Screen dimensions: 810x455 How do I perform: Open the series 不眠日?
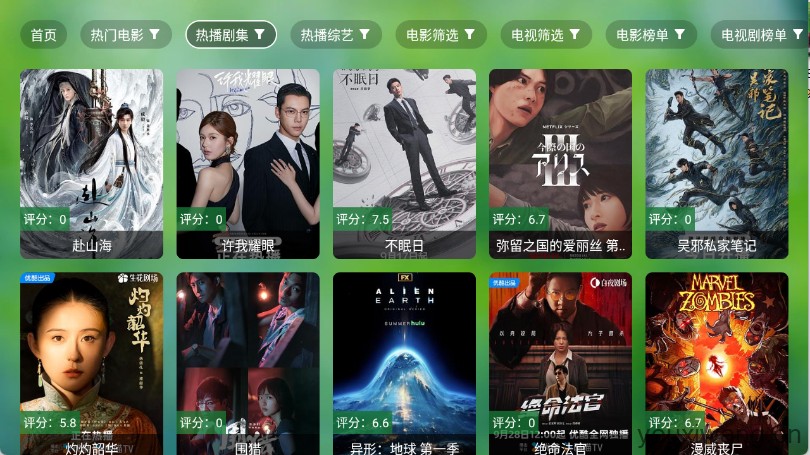pos(404,160)
